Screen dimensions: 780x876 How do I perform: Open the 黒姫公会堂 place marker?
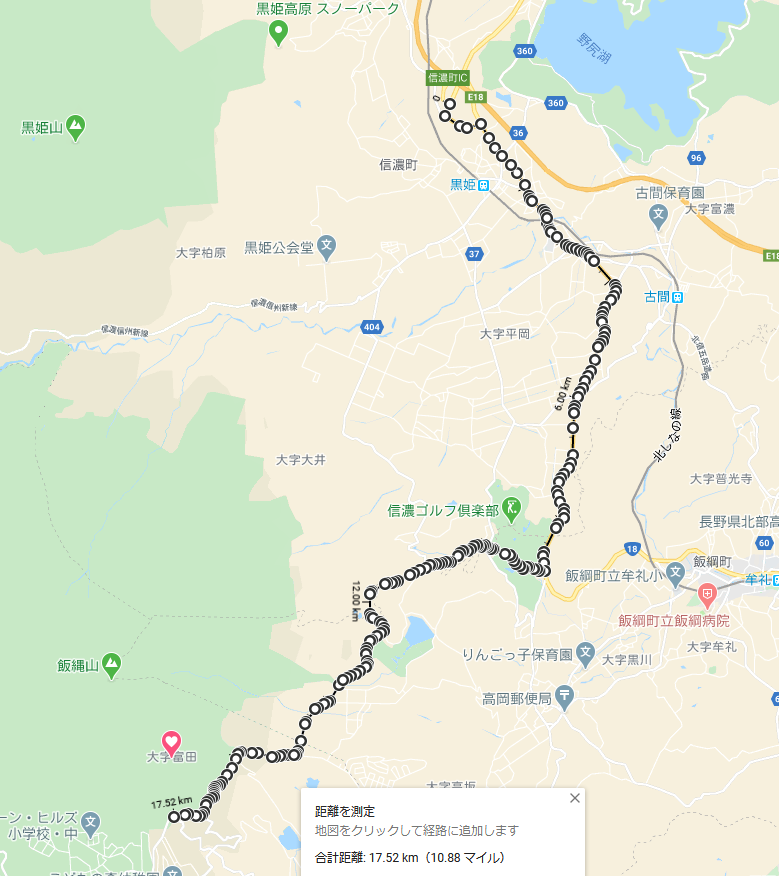[x=327, y=245]
